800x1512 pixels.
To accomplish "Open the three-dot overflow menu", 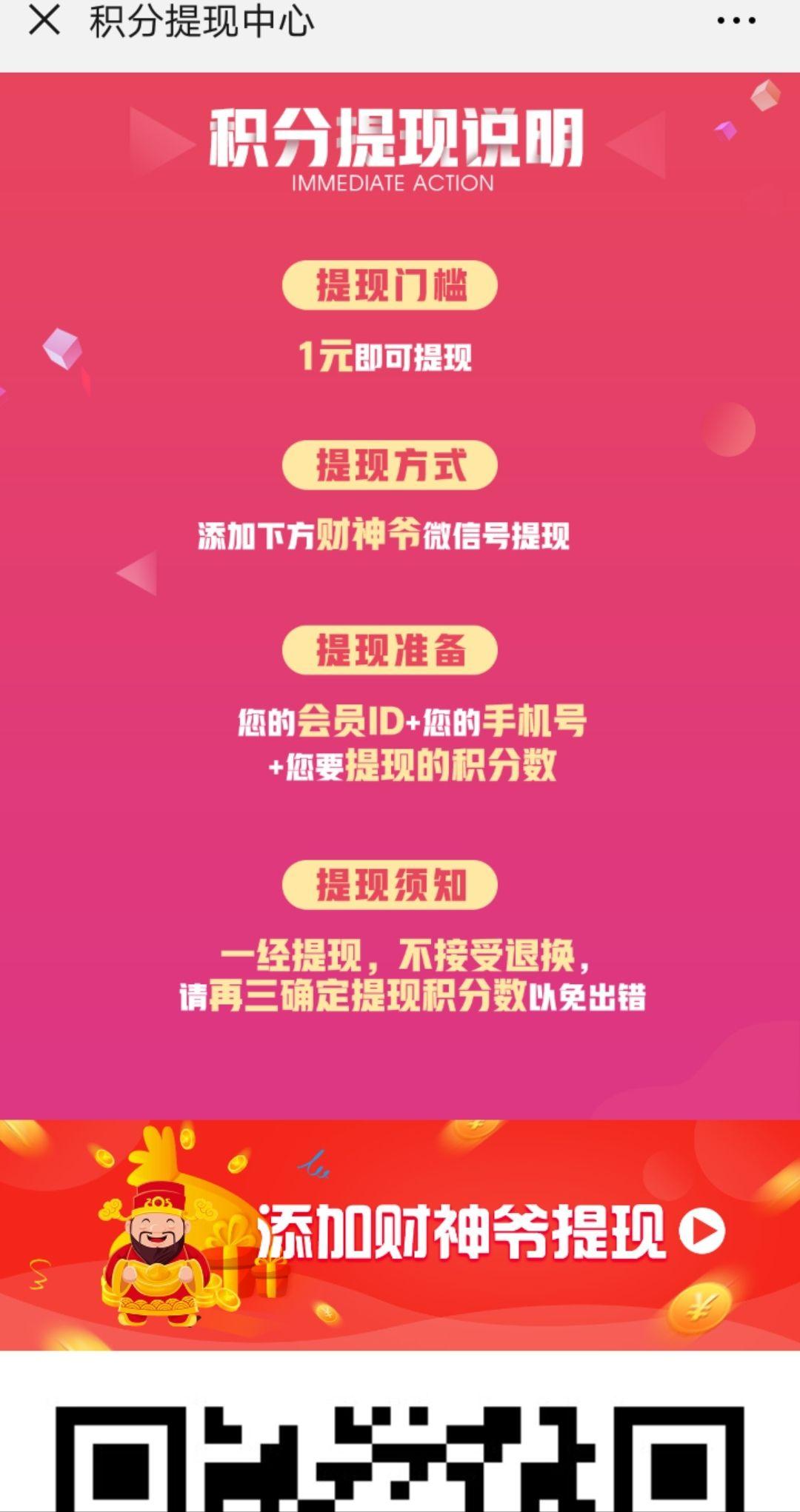I will coord(736,21).
